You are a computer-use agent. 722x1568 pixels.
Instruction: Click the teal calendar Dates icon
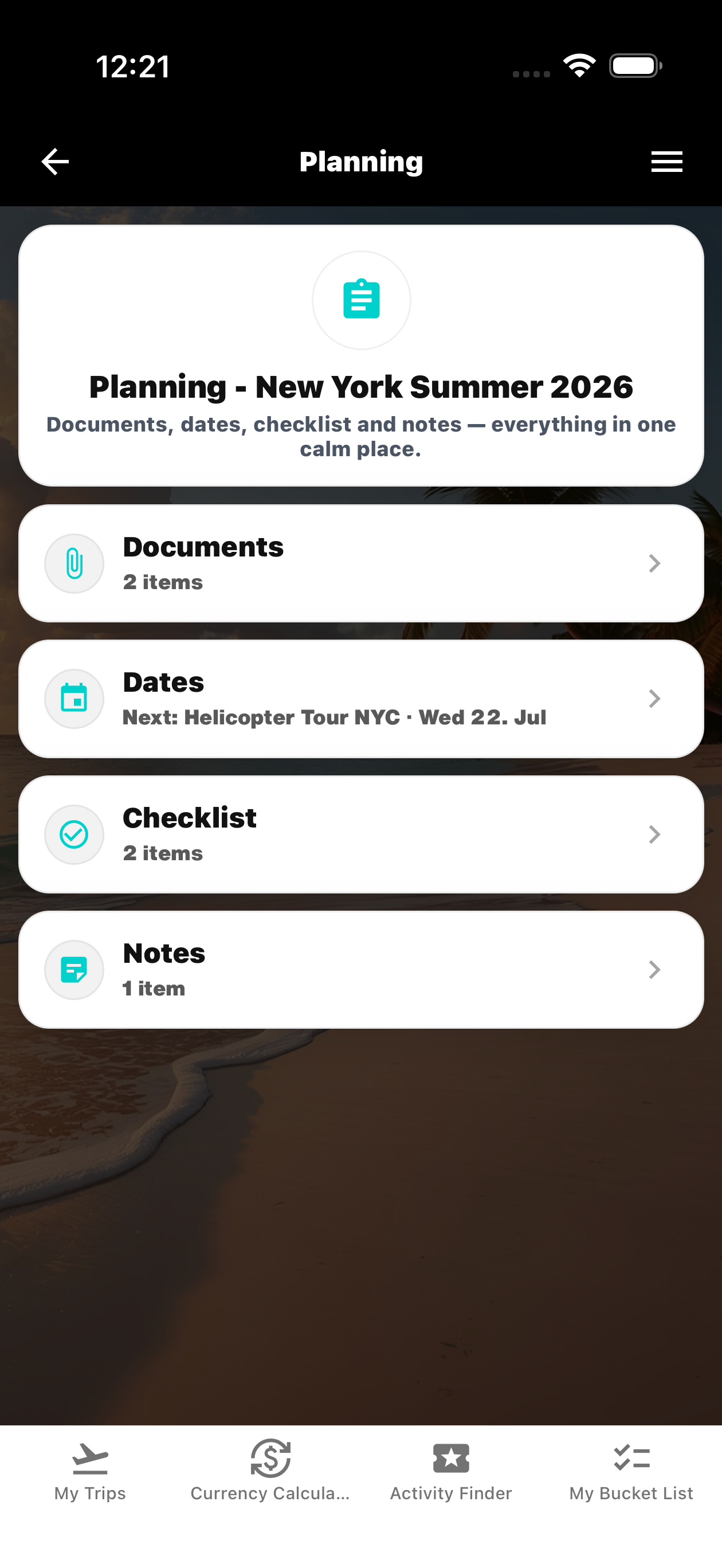74,698
